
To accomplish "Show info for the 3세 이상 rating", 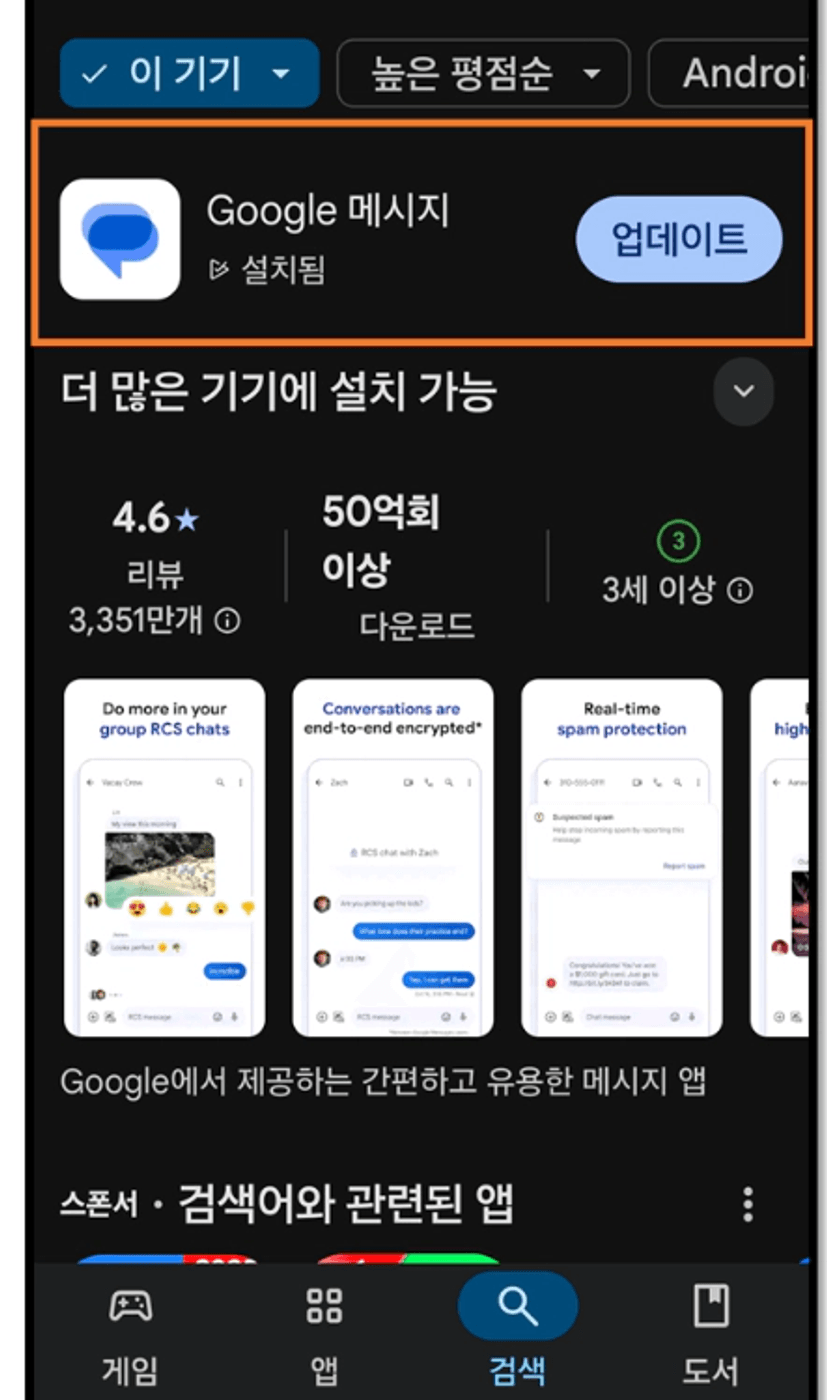I will [740, 591].
